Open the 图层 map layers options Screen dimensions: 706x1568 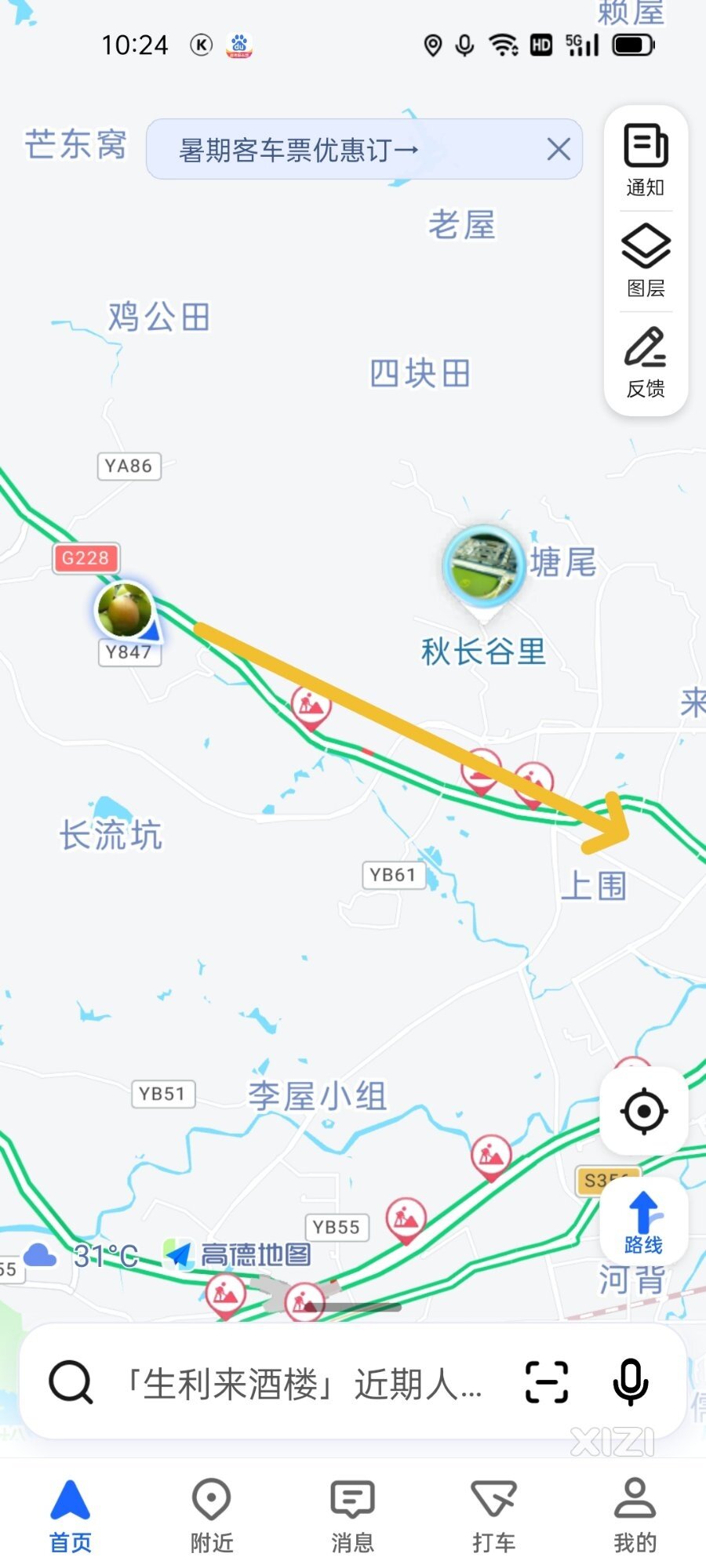(646, 260)
